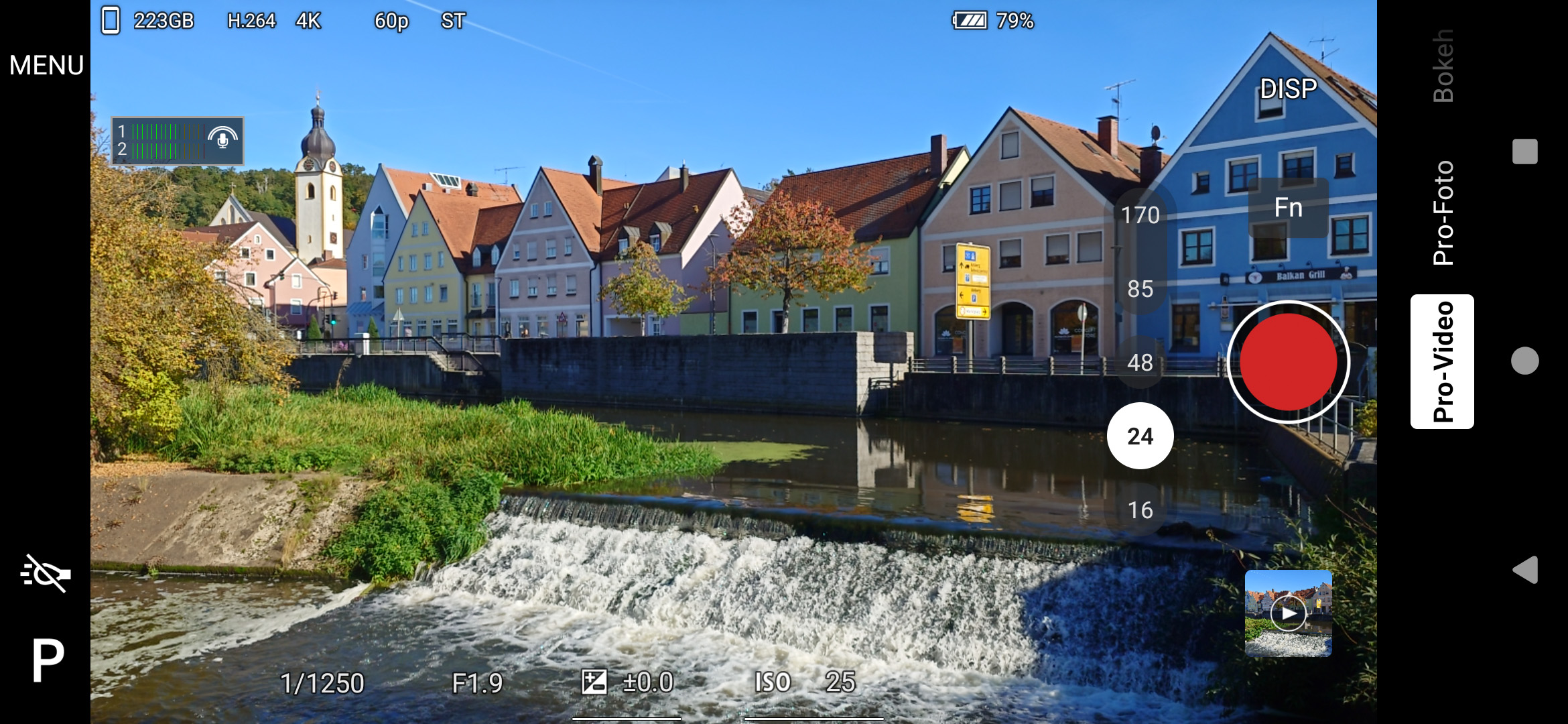Open the Fn function menu
This screenshot has height=724, width=1568.
pos(1288,208)
